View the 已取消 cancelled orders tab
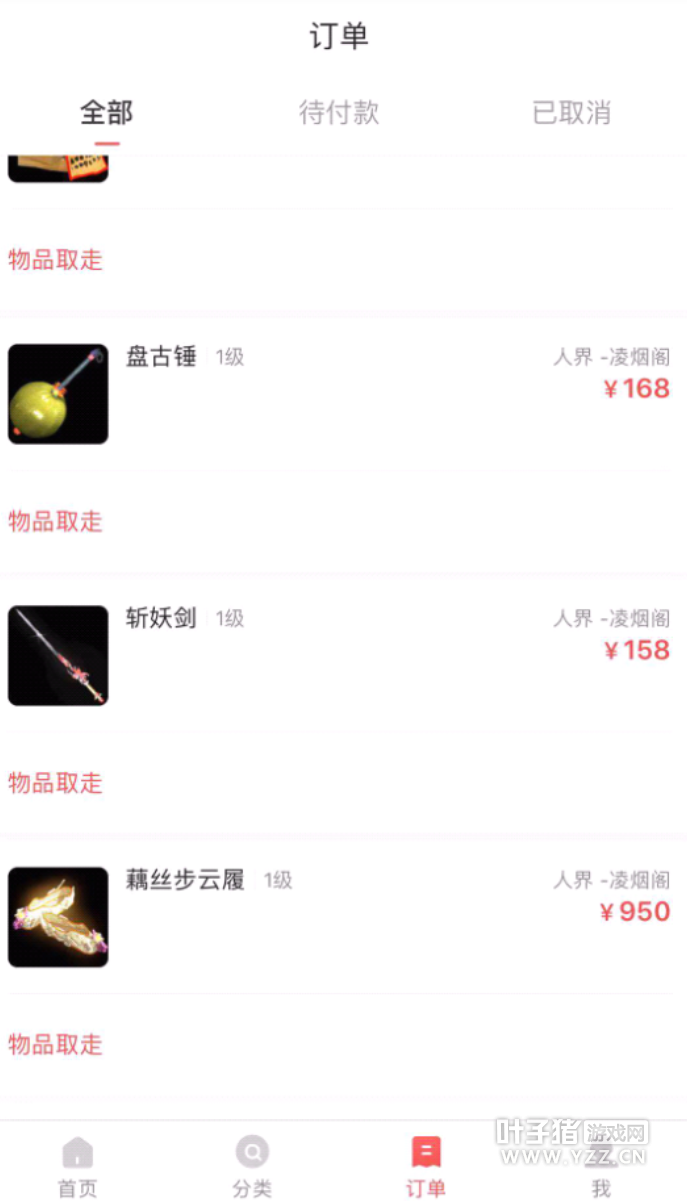687x1201 pixels. coord(571,113)
